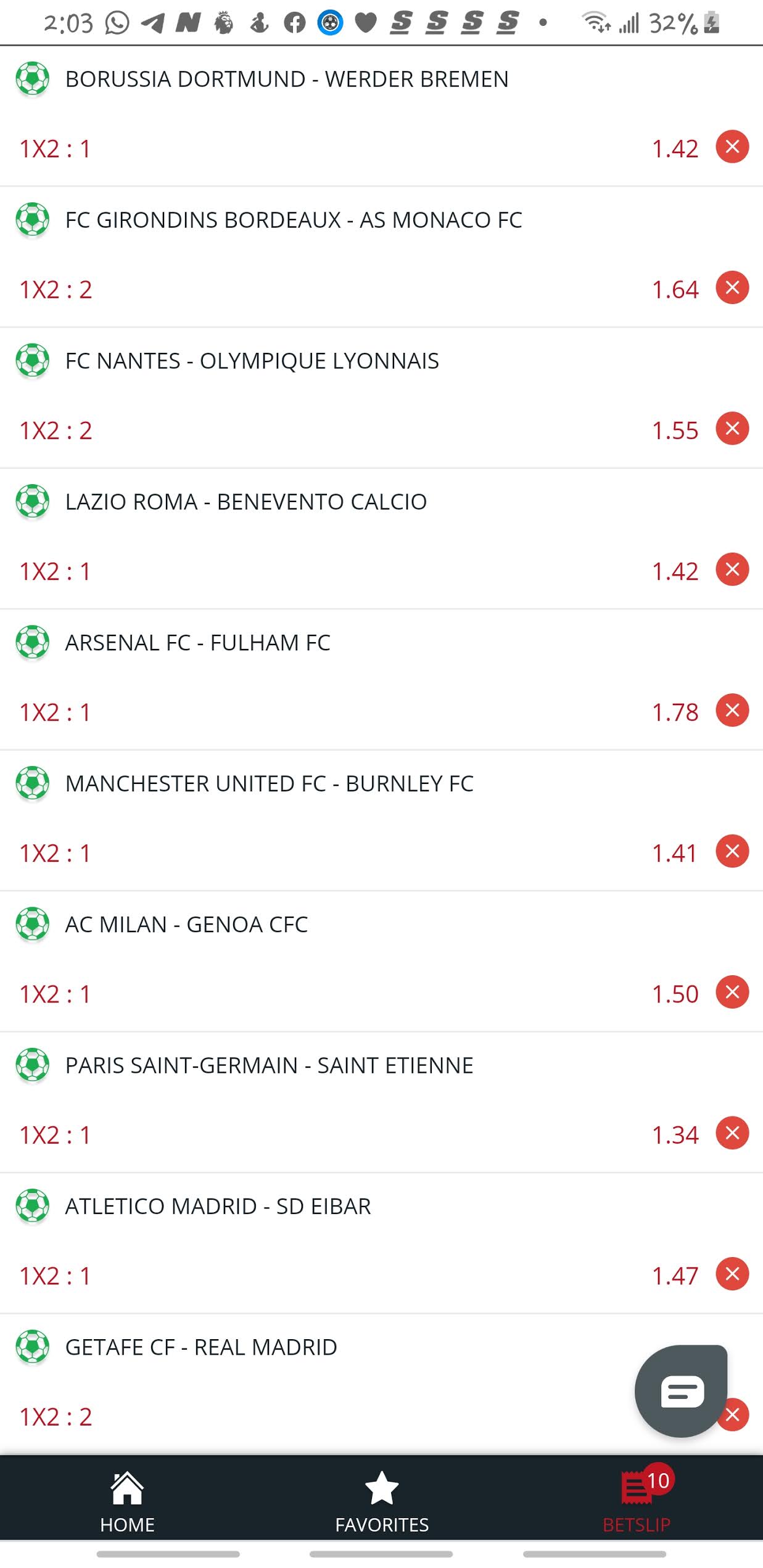763x1568 pixels.
Task: Remove Borussia Dortmund - Werder Bremen bet
Action: click(x=732, y=147)
